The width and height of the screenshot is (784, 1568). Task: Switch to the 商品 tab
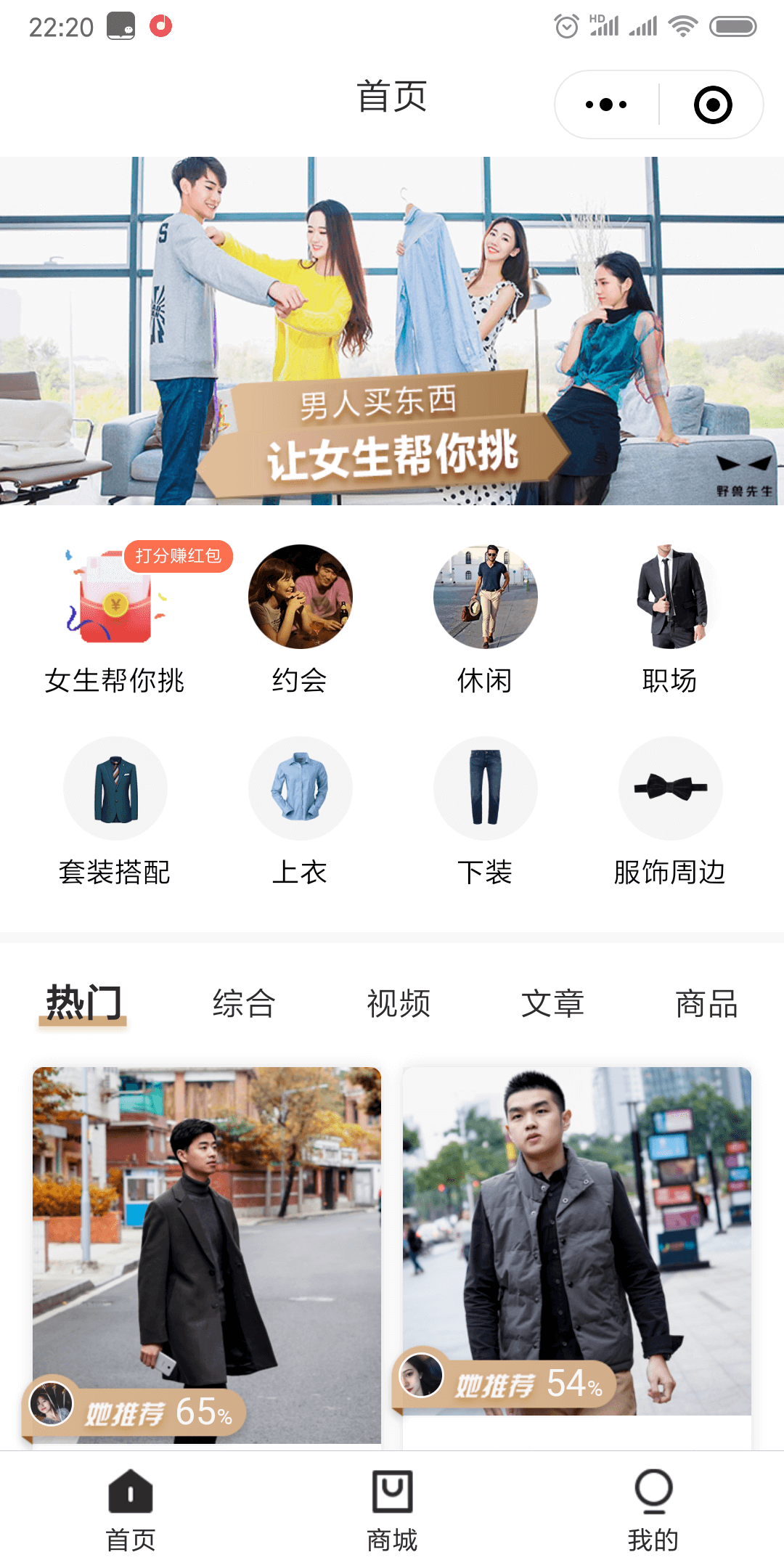click(706, 1004)
